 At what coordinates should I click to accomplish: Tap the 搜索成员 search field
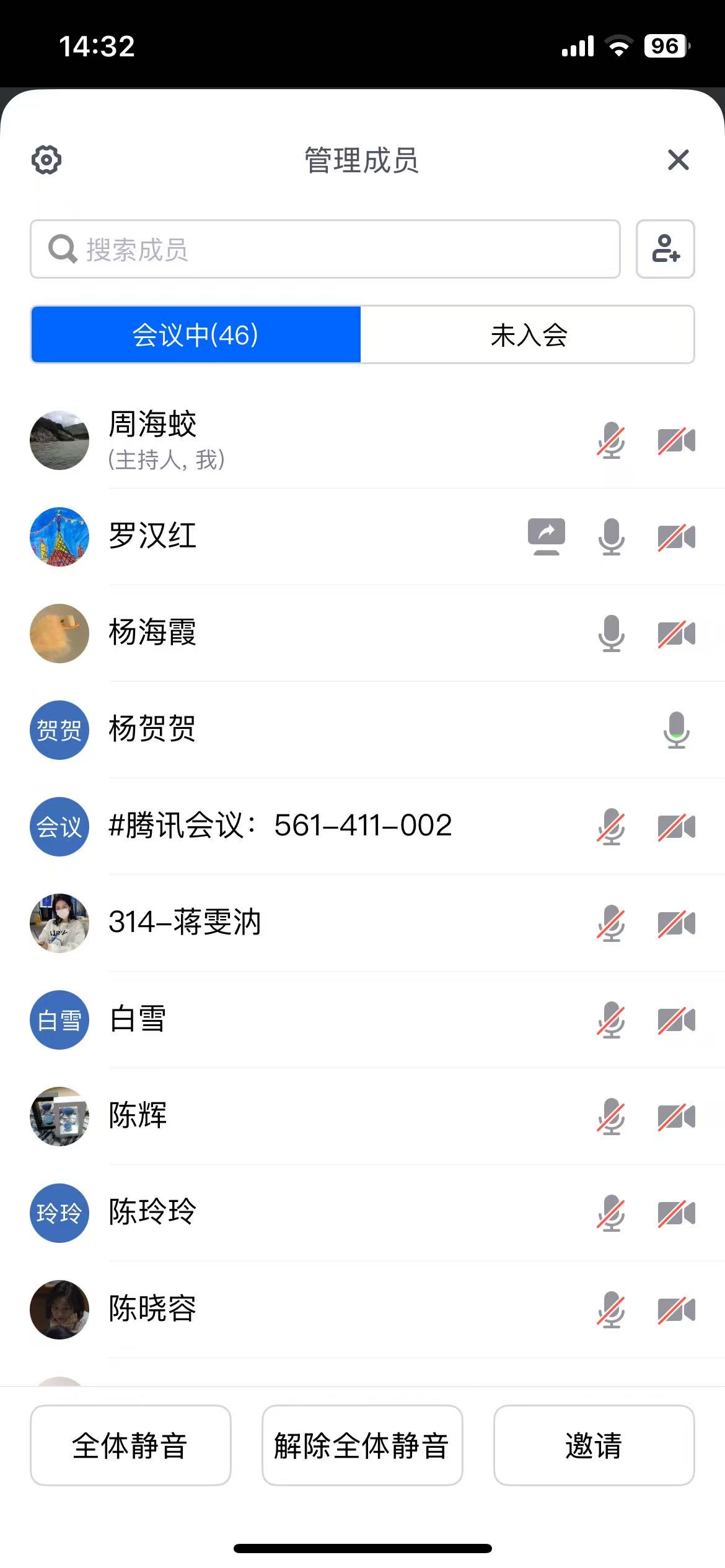click(x=325, y=249)
